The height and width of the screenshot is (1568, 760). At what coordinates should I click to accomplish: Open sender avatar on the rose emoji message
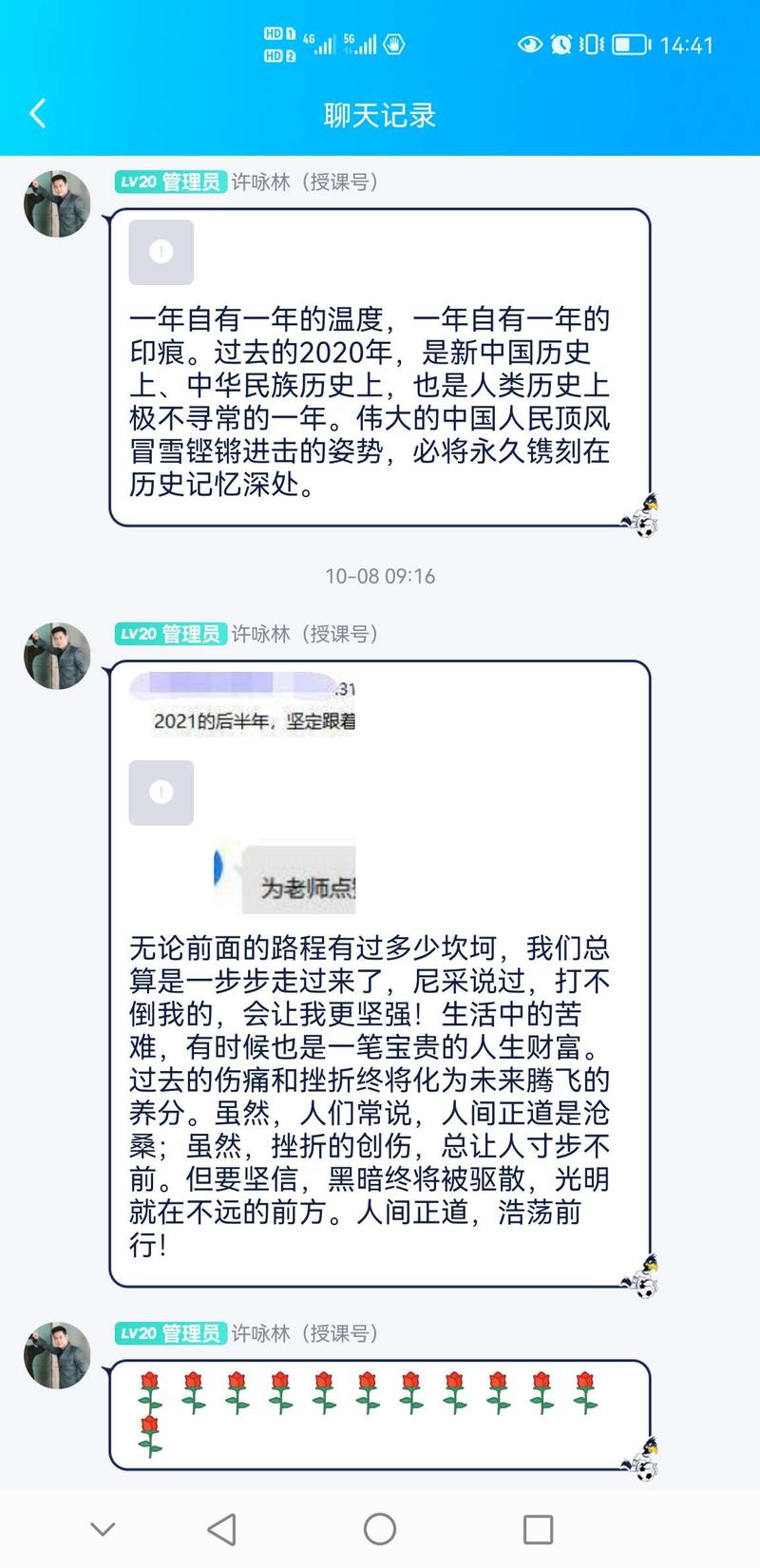pyautogui.click(x=57, y=1355)
